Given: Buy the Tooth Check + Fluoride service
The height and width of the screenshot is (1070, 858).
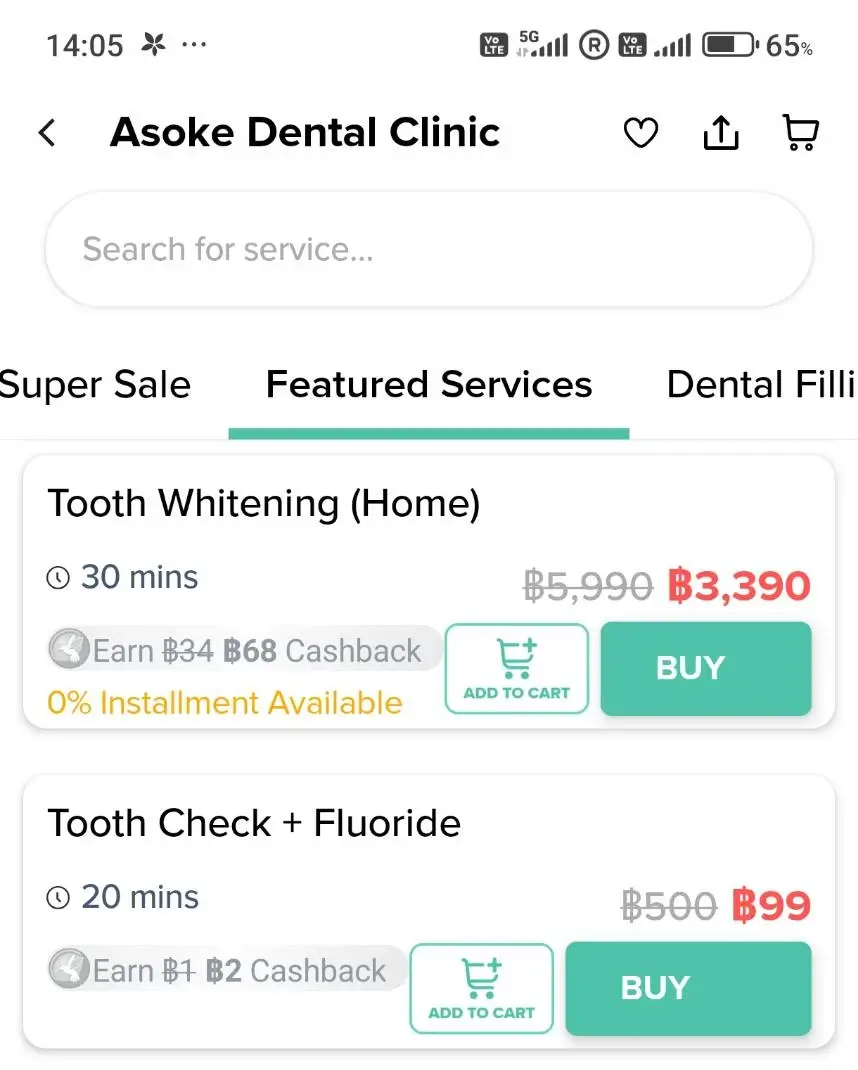Looking at the screenshot, I should [x=688, y=989].
